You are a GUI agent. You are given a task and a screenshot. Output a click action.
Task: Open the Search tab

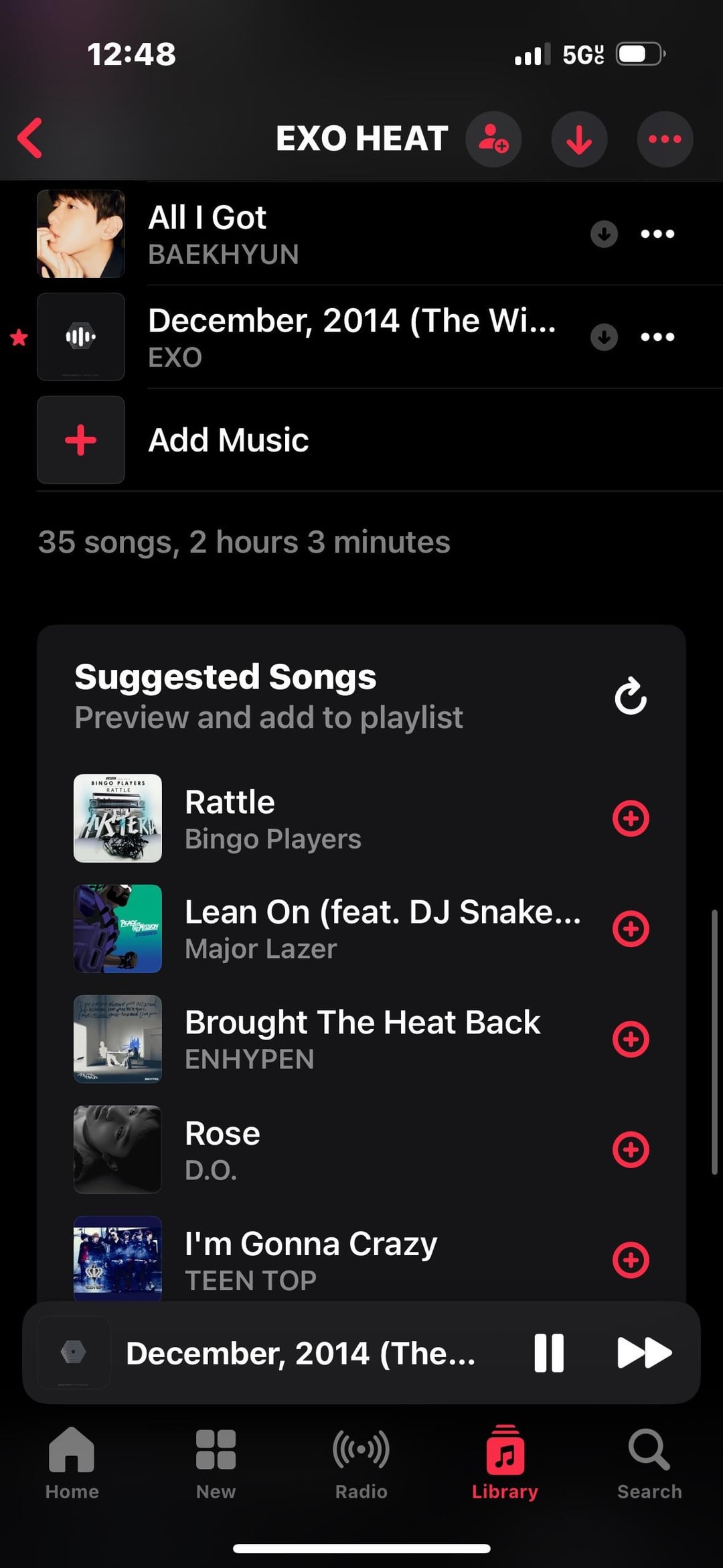(x=649, y=1464)
